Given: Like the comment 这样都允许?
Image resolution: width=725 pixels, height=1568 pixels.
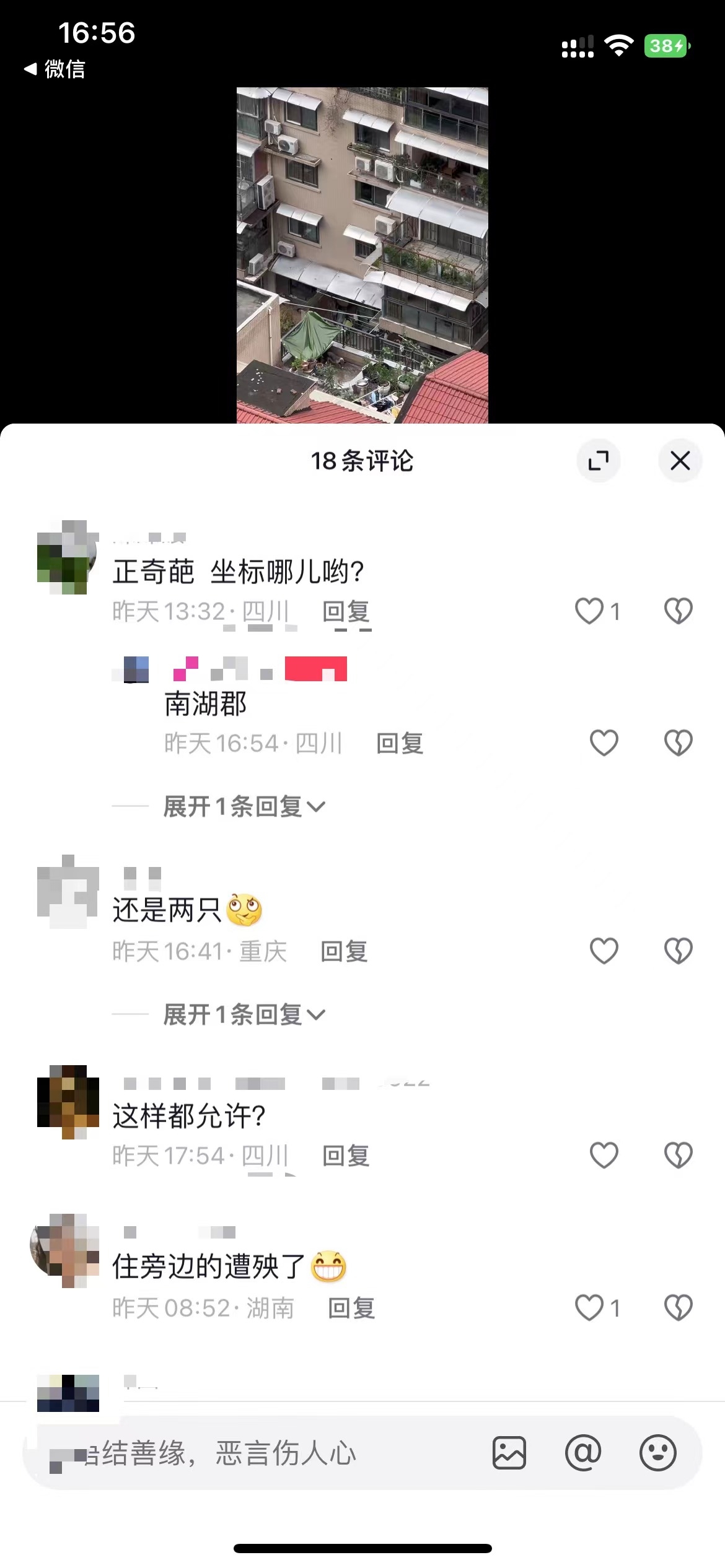Looking at the screenshot, I should click(x=604, y=1156).
